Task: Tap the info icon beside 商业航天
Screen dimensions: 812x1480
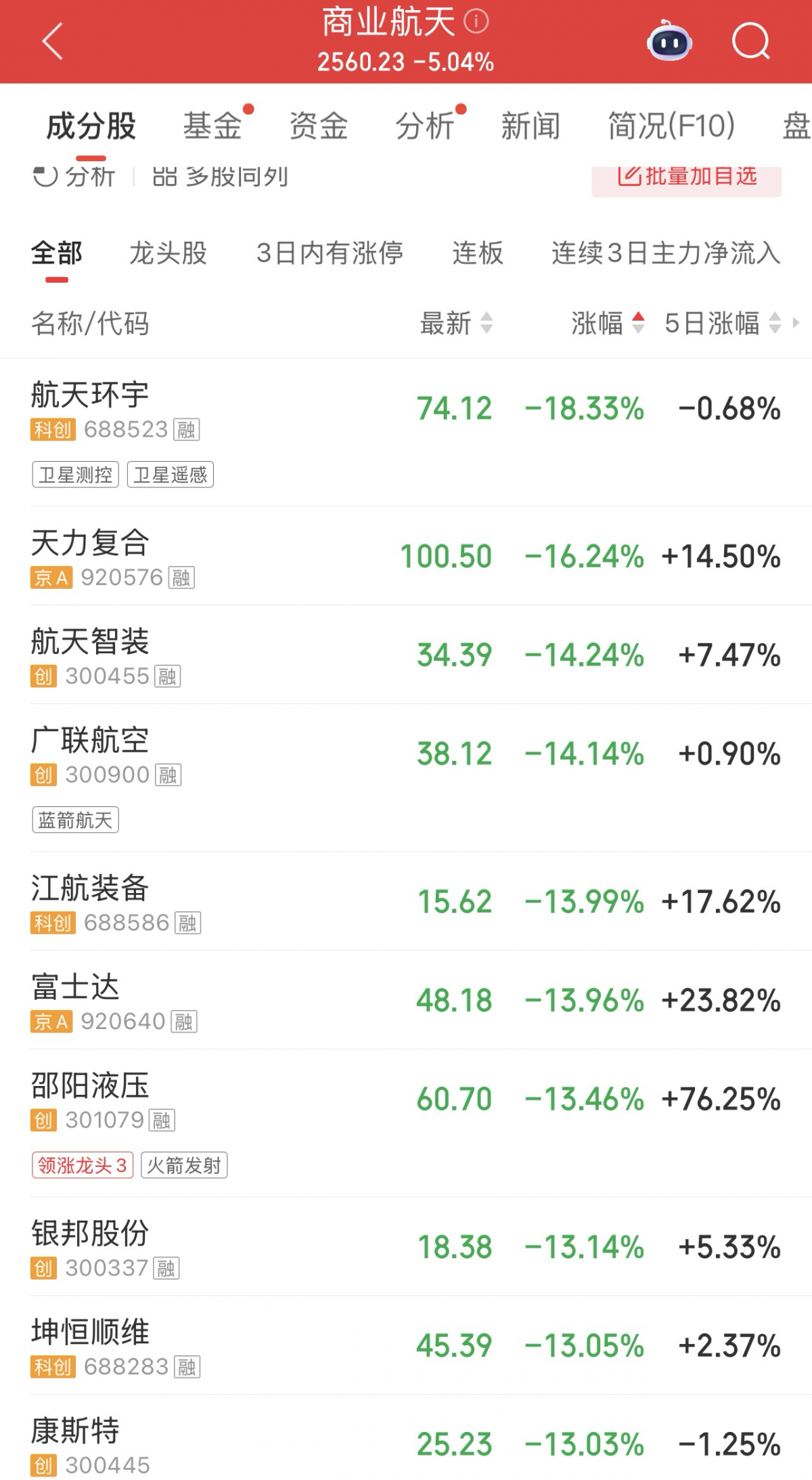Action: [x=476, y=22]
